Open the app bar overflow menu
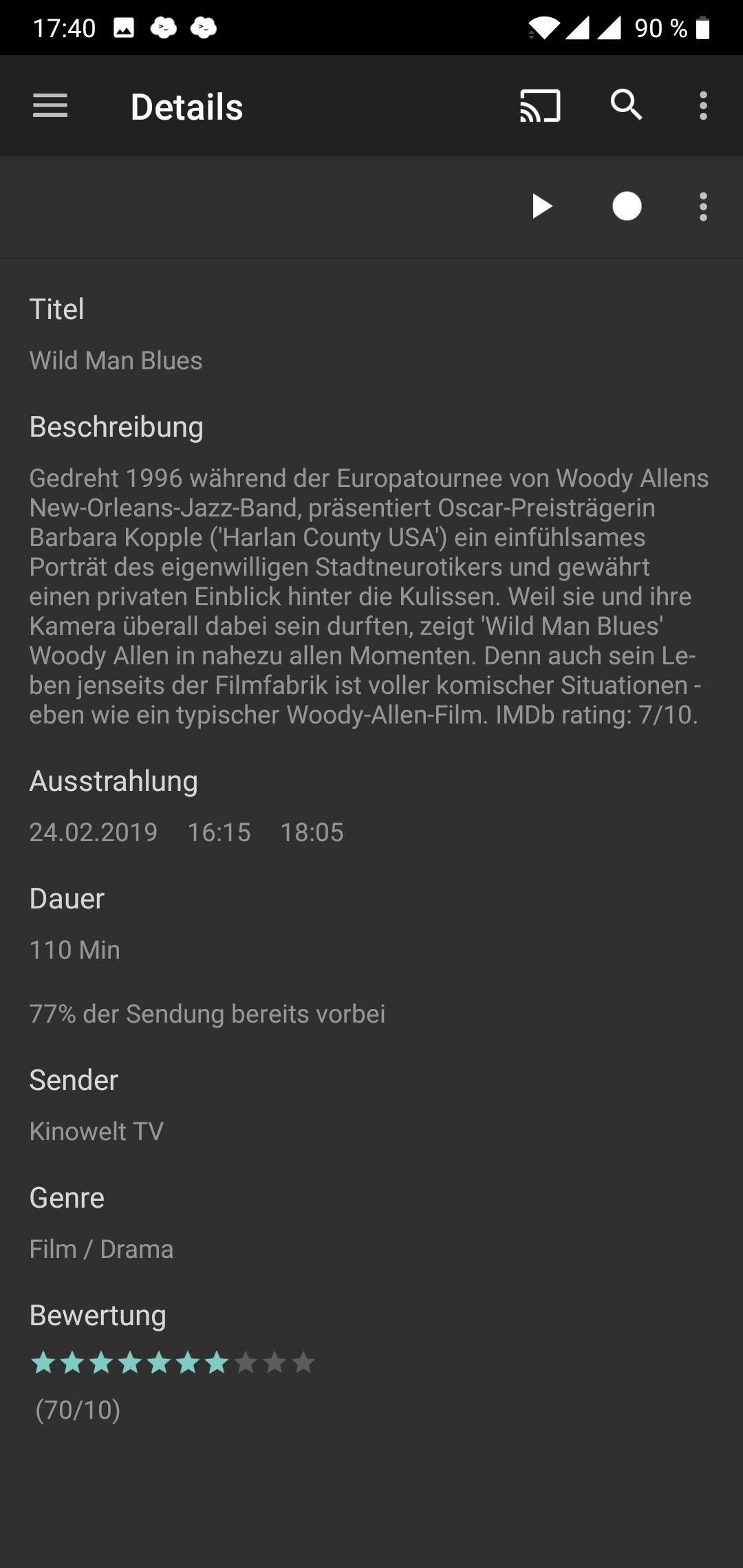743x1568 pixels. (x=703, y=106)
